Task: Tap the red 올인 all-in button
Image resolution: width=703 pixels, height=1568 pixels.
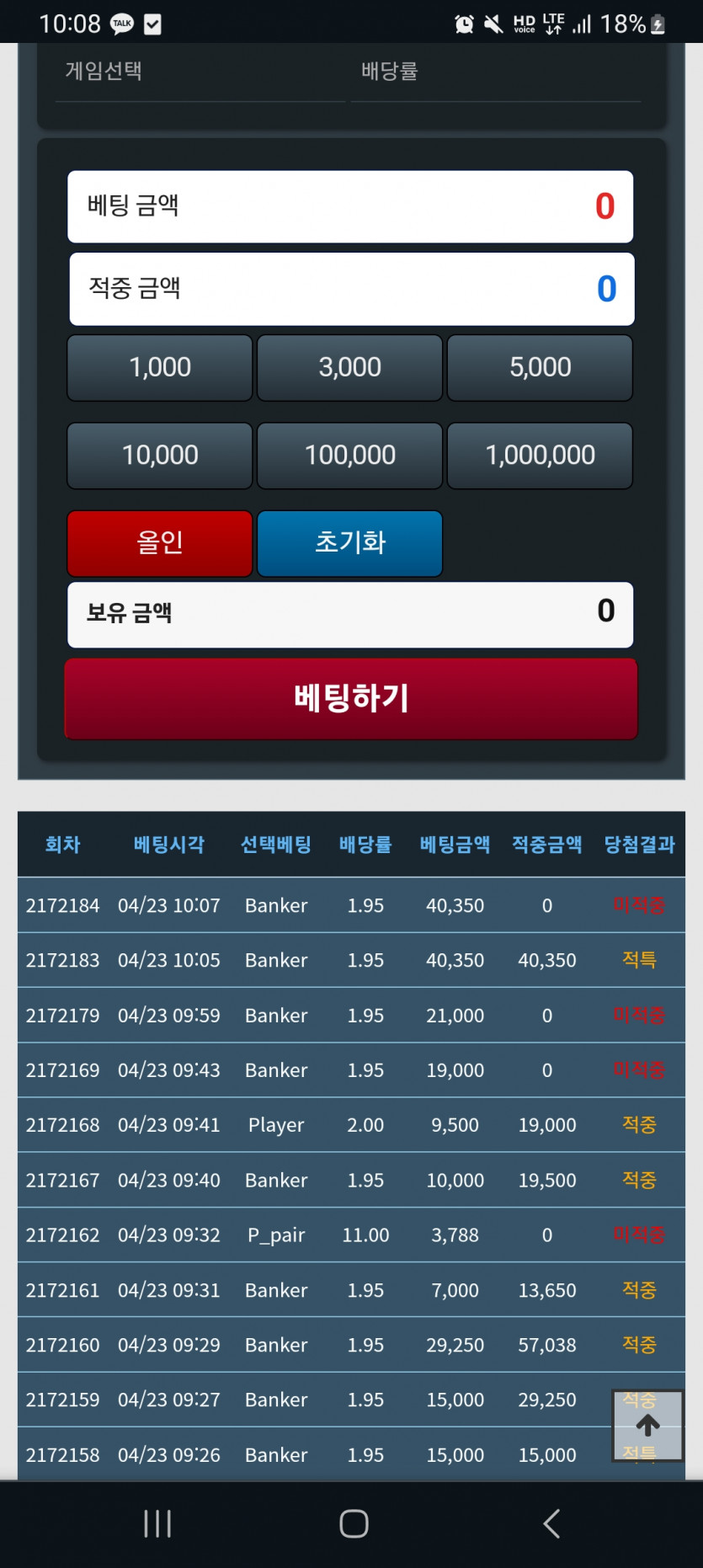Action: pyautogui.click(x=160, y=543)
